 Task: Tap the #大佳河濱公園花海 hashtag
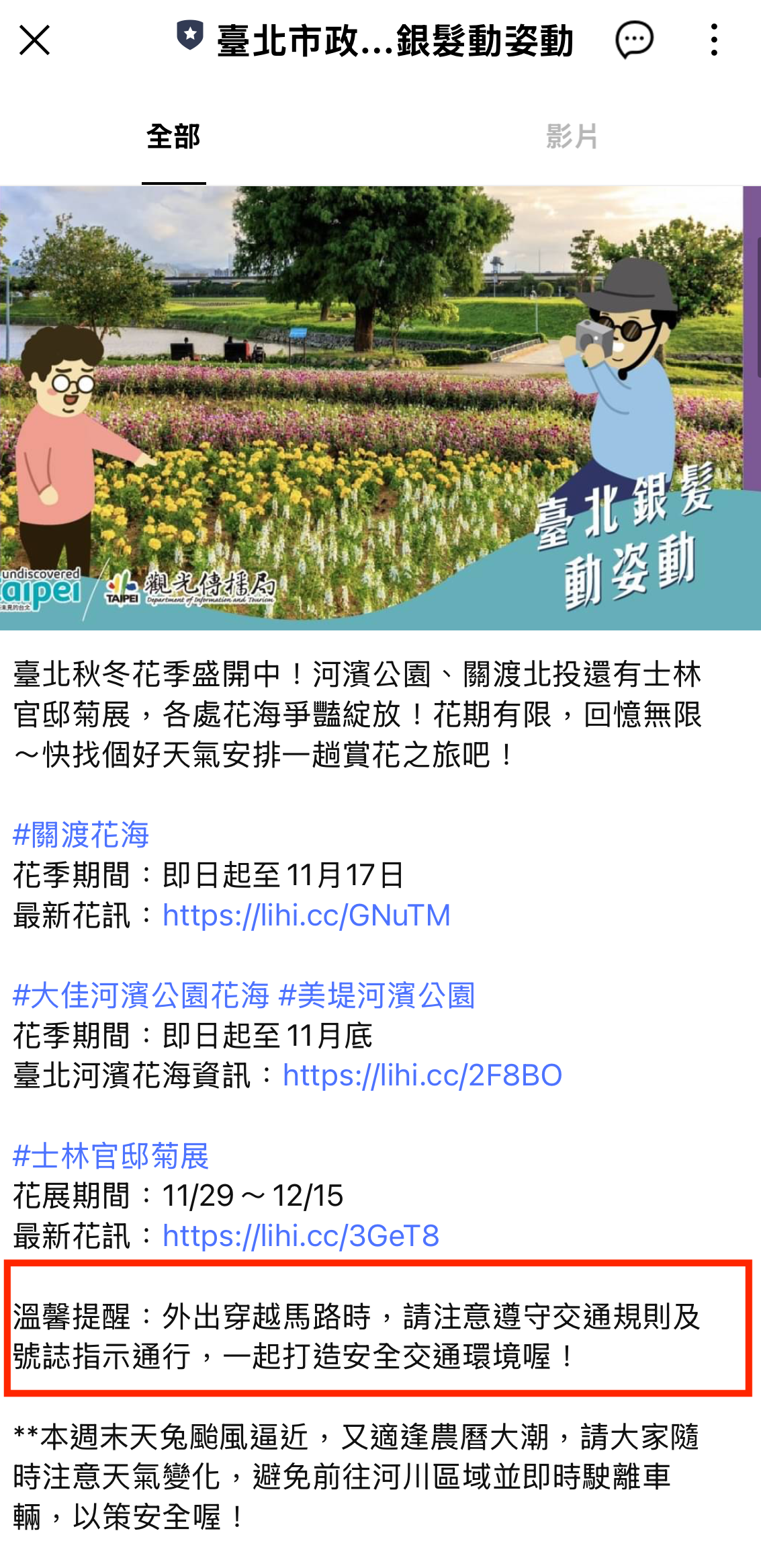[141, 995]
